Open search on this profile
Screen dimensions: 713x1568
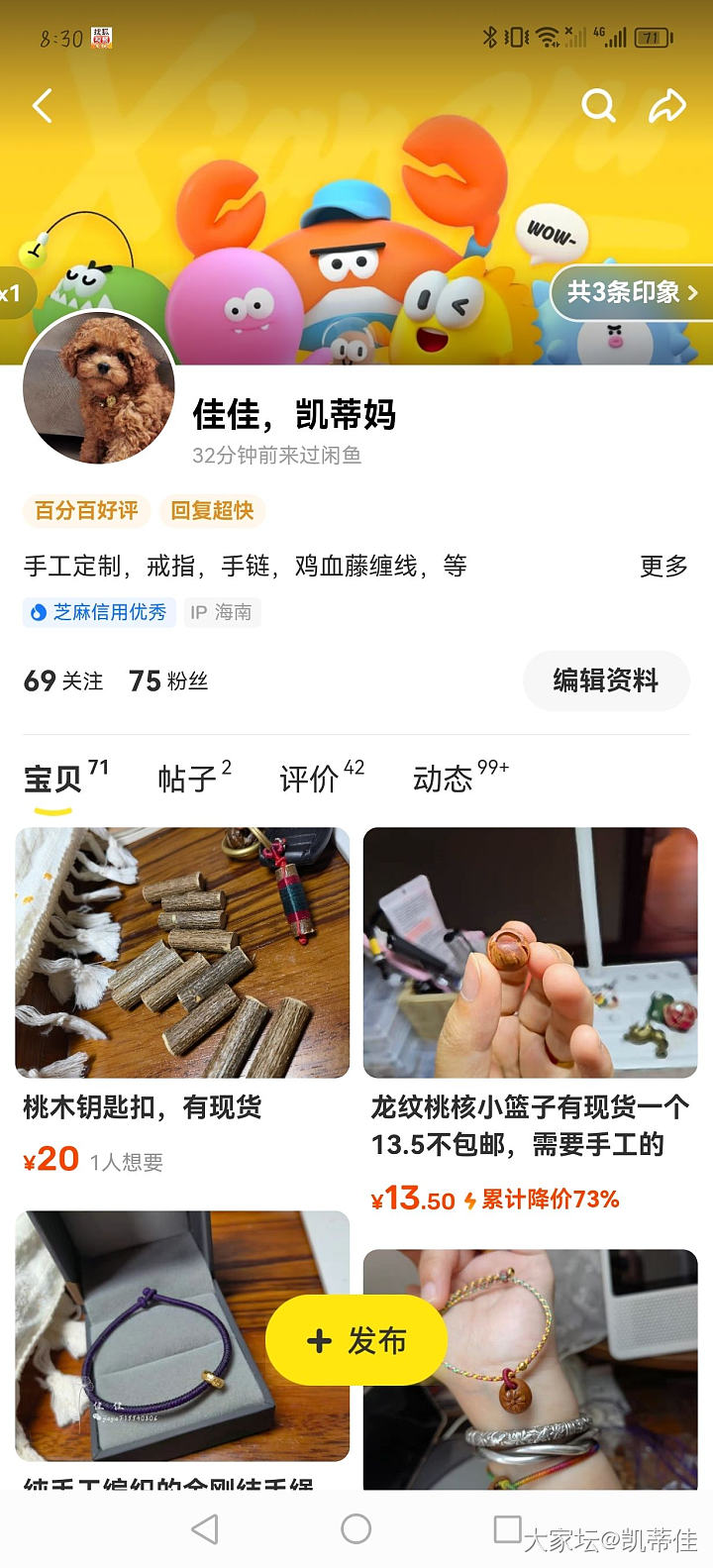[597, 105]
